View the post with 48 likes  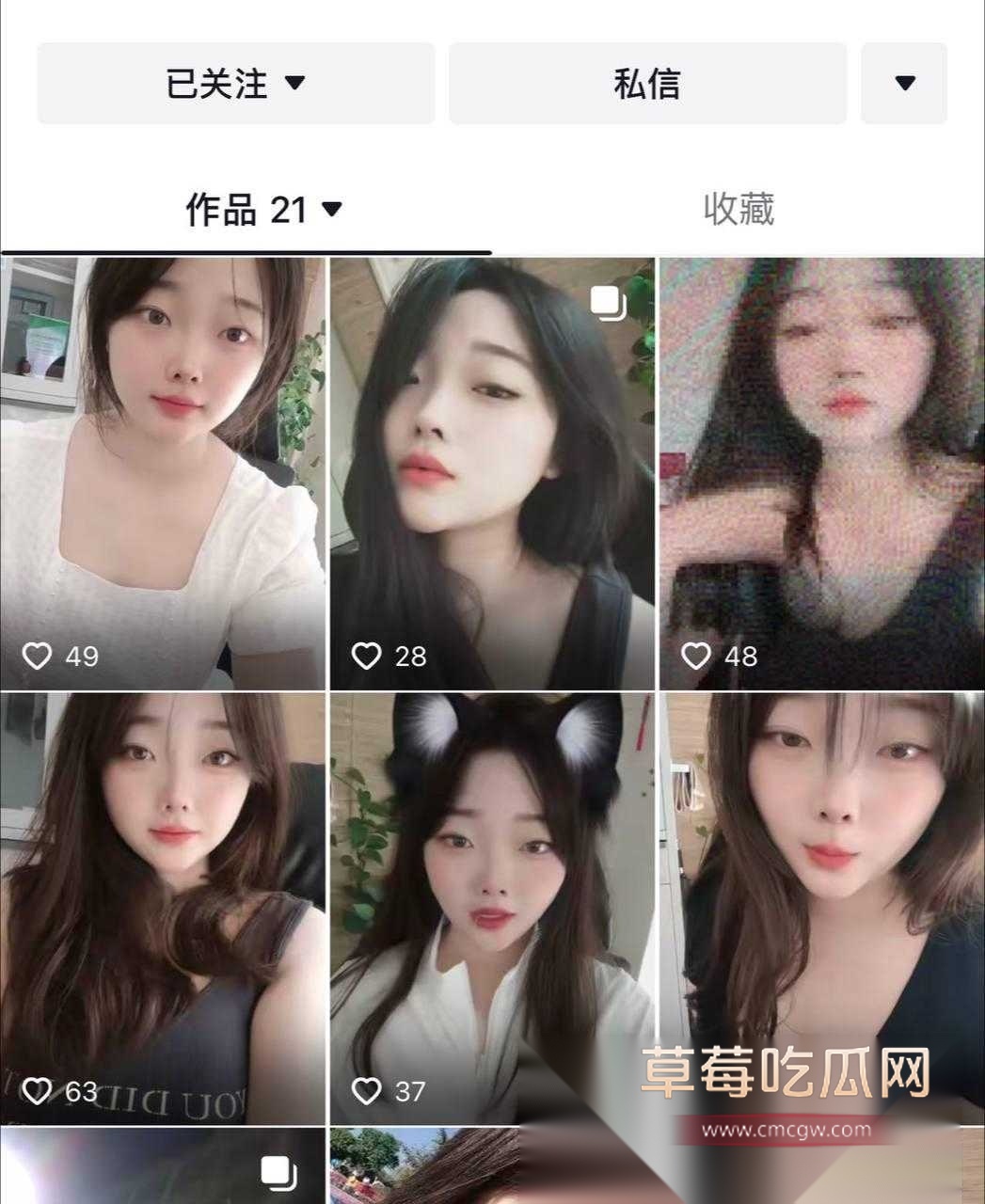[x=820, y=473]
